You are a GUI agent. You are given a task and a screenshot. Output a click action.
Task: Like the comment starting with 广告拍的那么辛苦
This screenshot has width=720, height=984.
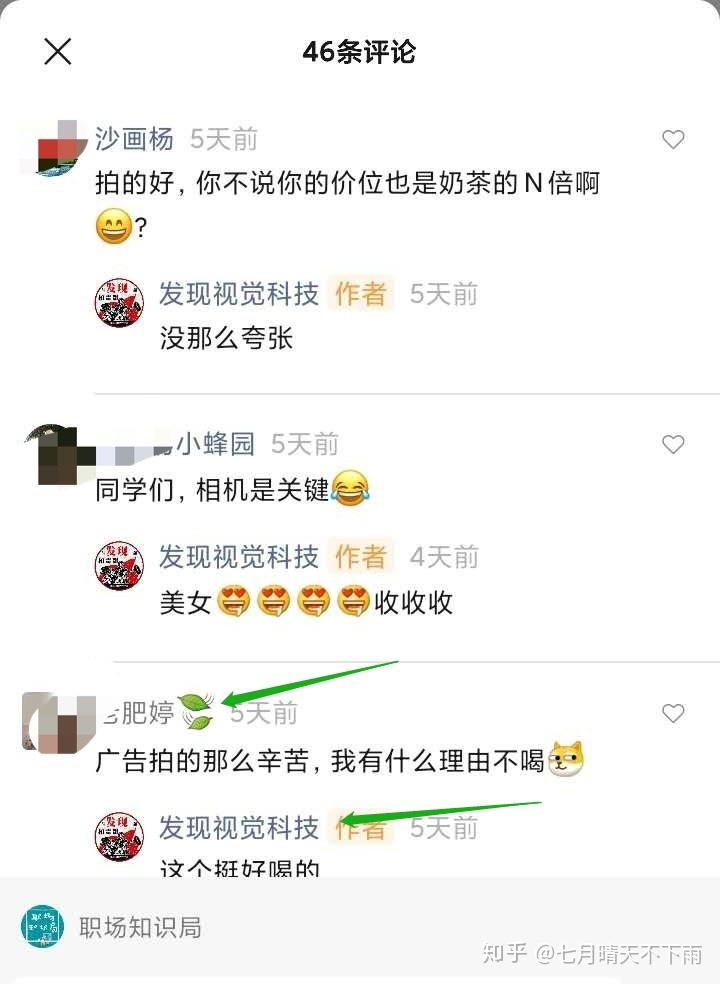673,713
